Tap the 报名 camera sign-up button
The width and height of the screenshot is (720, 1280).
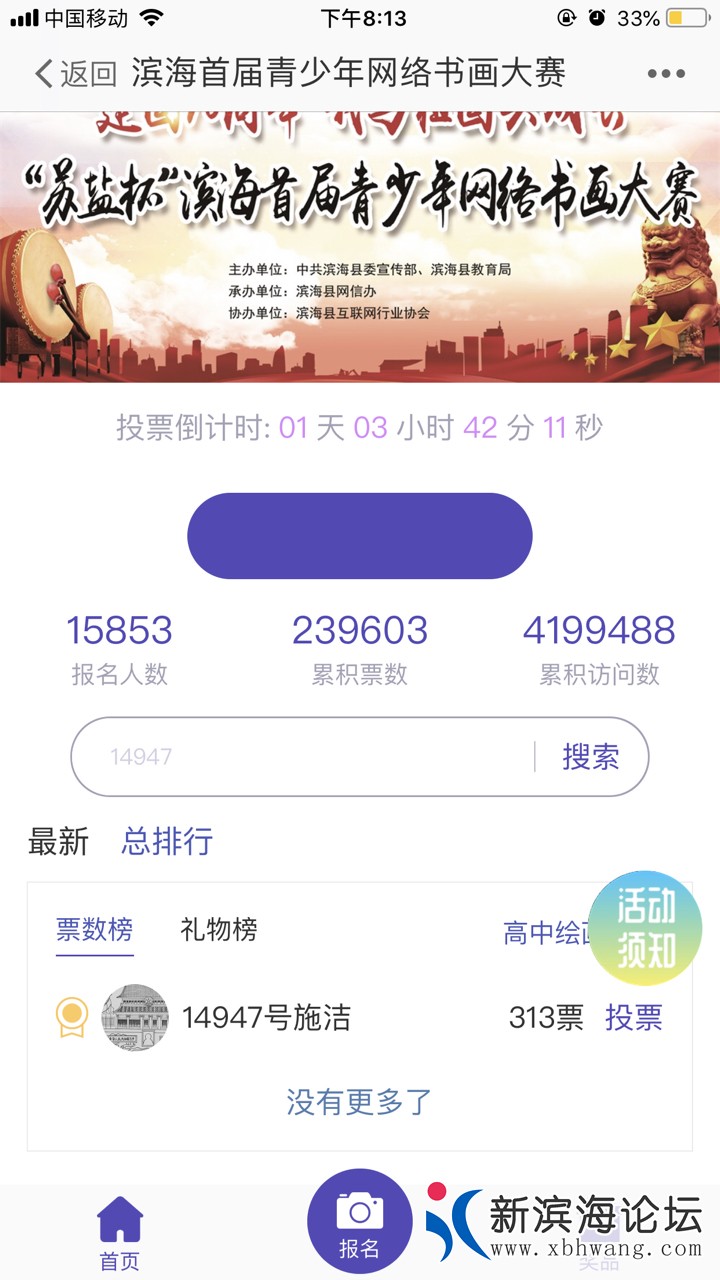[x=359, y=1222]
